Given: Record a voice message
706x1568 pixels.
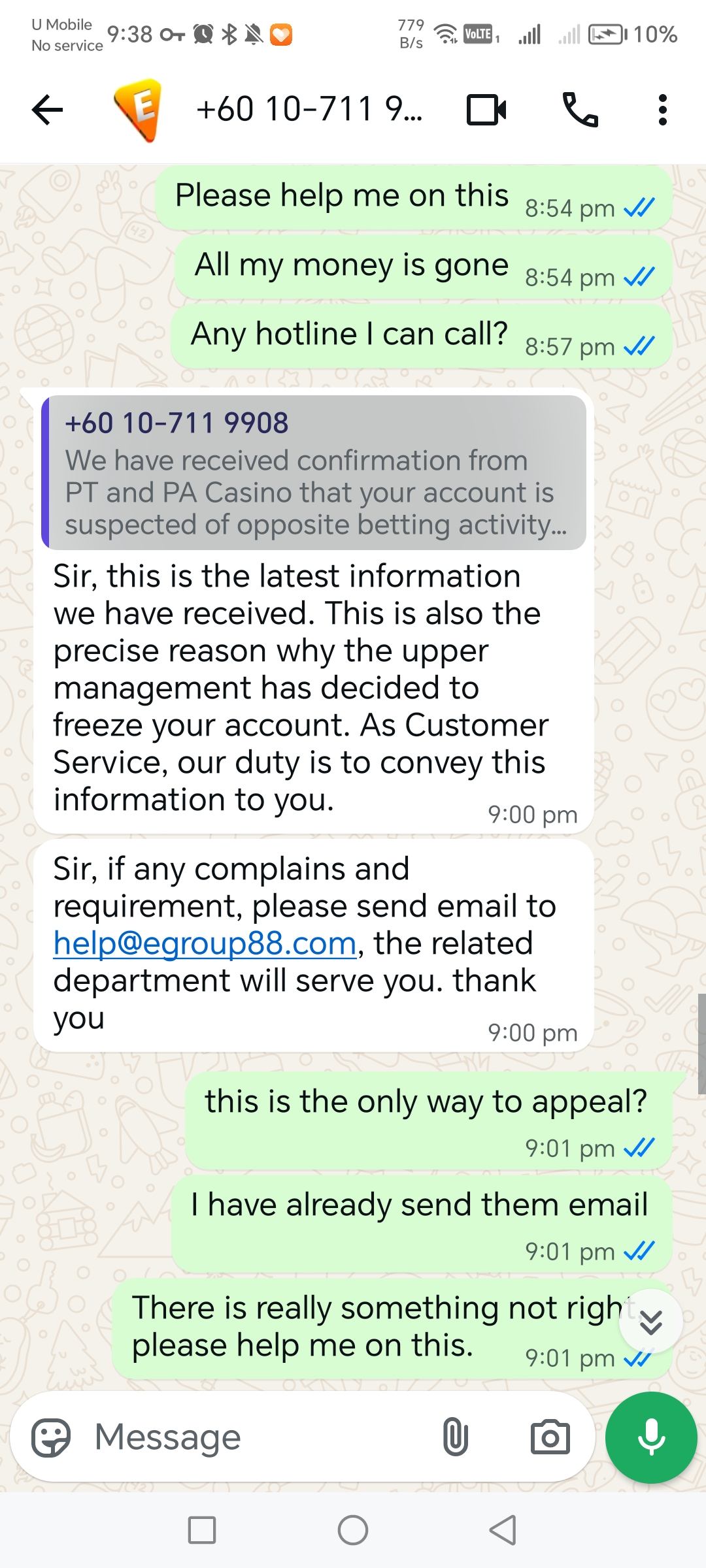Looking at the screenshot, I should [x=651, y=1438].
